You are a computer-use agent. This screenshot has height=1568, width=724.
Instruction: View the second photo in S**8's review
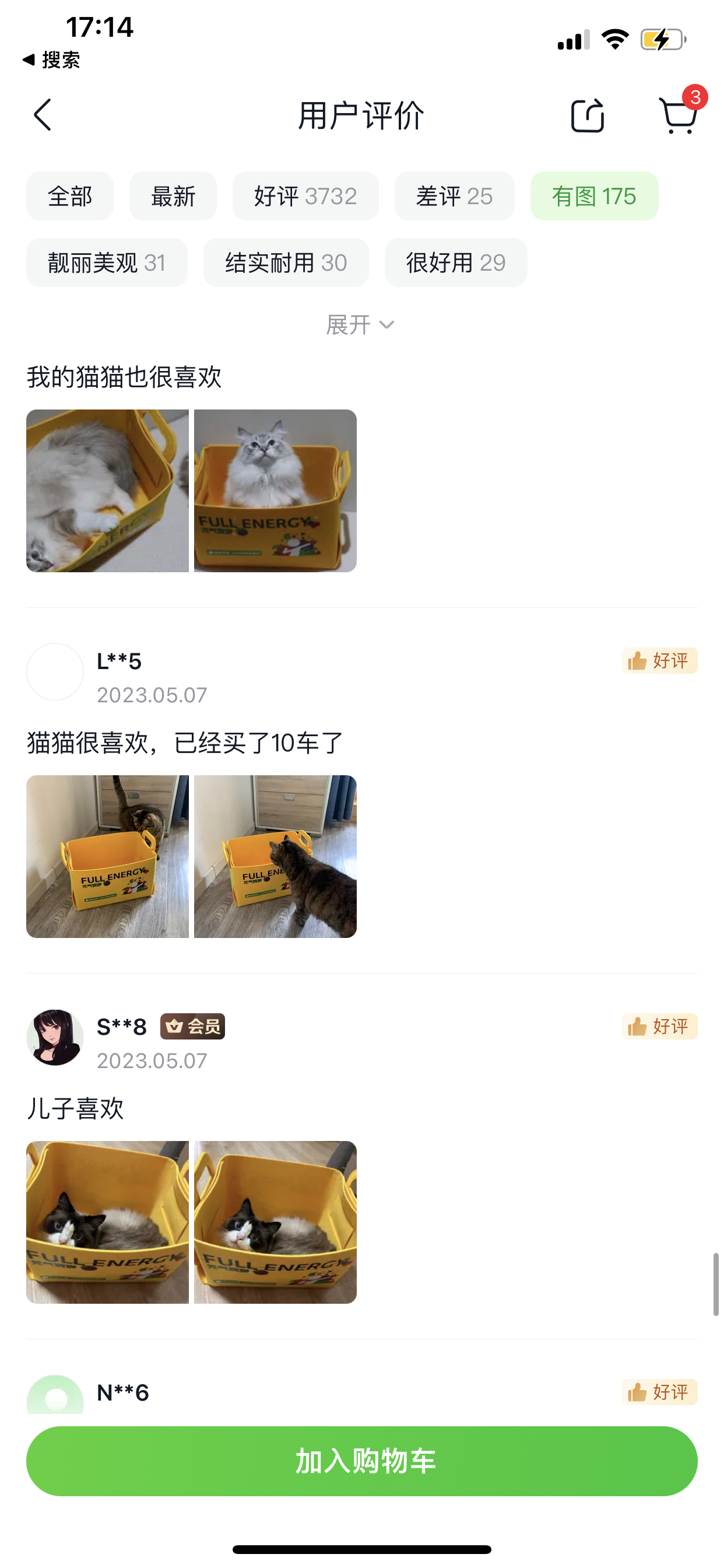click(x=275, y=1221)
